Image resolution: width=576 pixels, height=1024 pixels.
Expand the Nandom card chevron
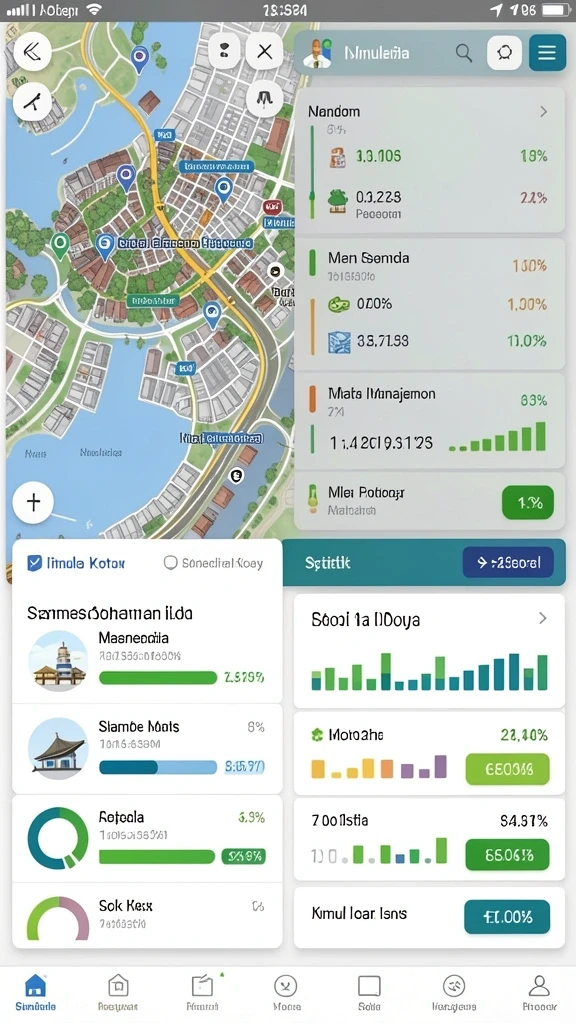click(543, 112)
